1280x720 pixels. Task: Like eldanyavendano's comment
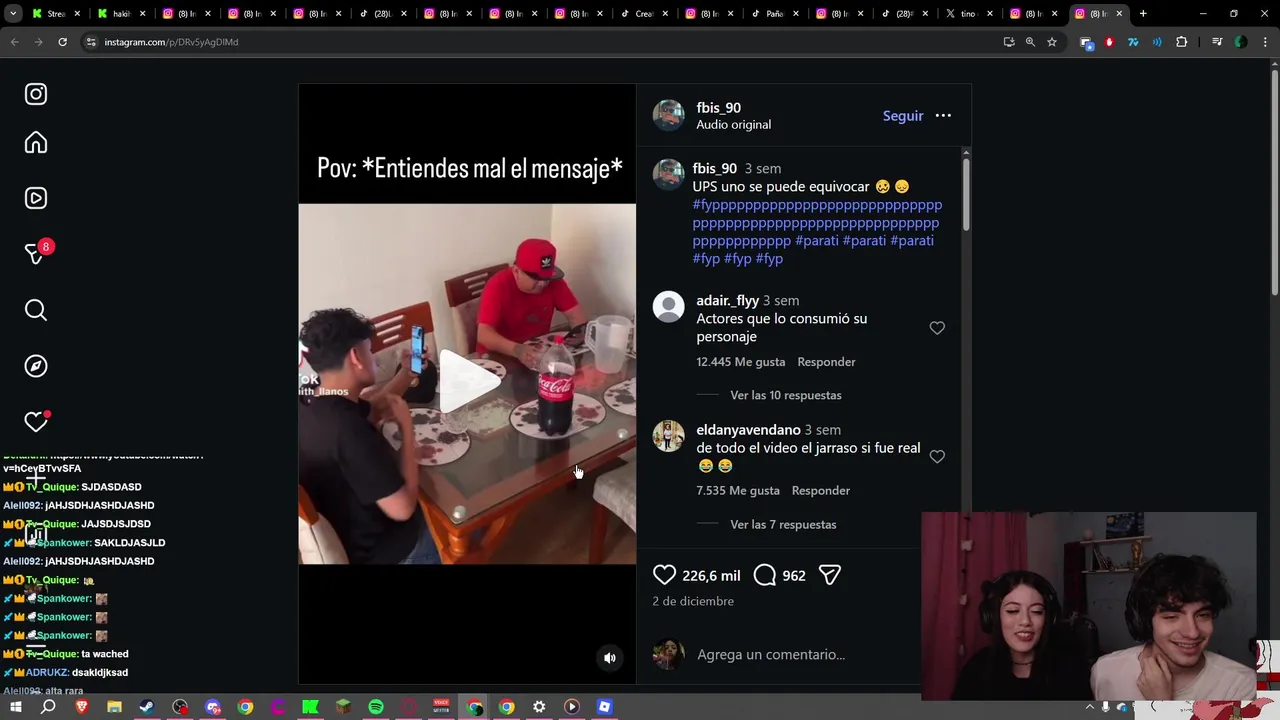[x=937, y=457]
